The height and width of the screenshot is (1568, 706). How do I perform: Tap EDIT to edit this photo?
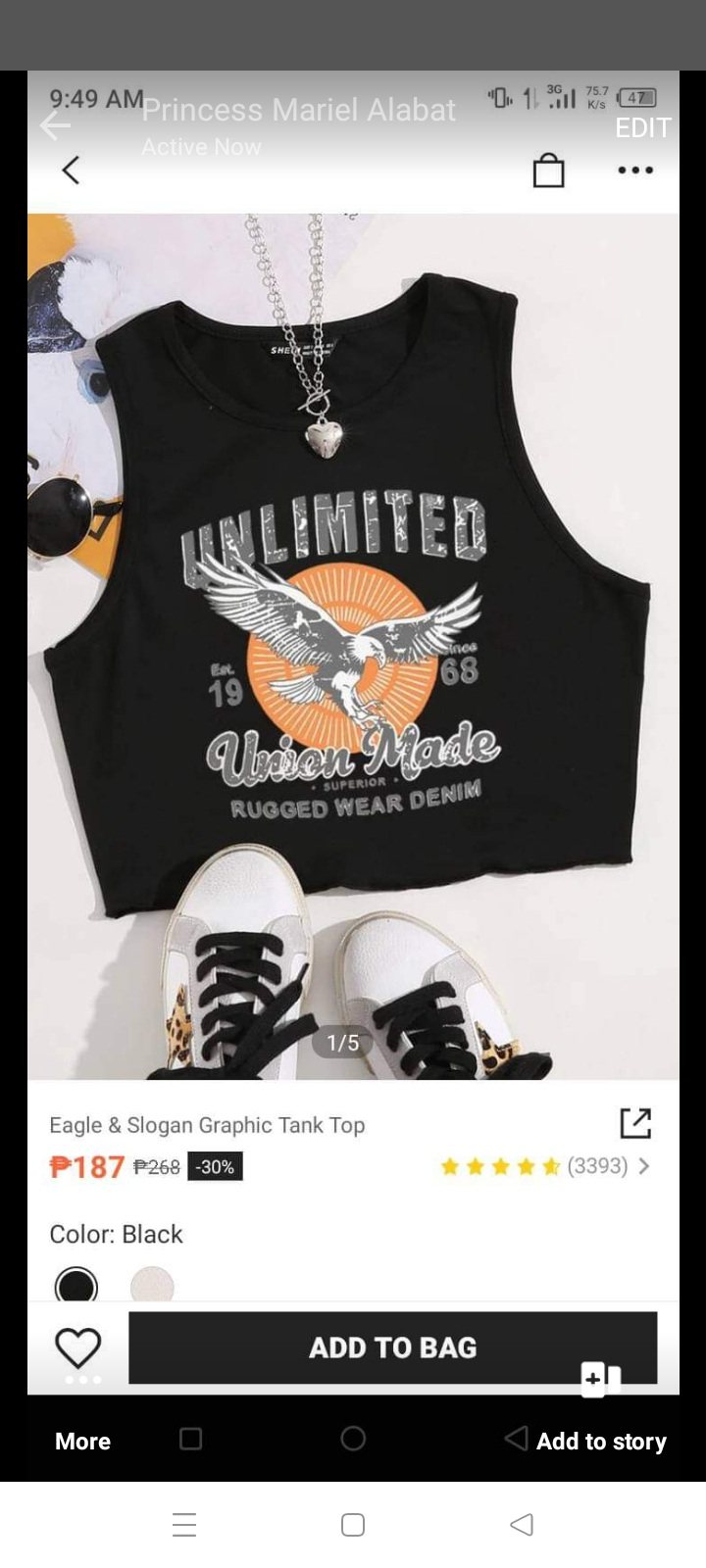pos(642,127)
